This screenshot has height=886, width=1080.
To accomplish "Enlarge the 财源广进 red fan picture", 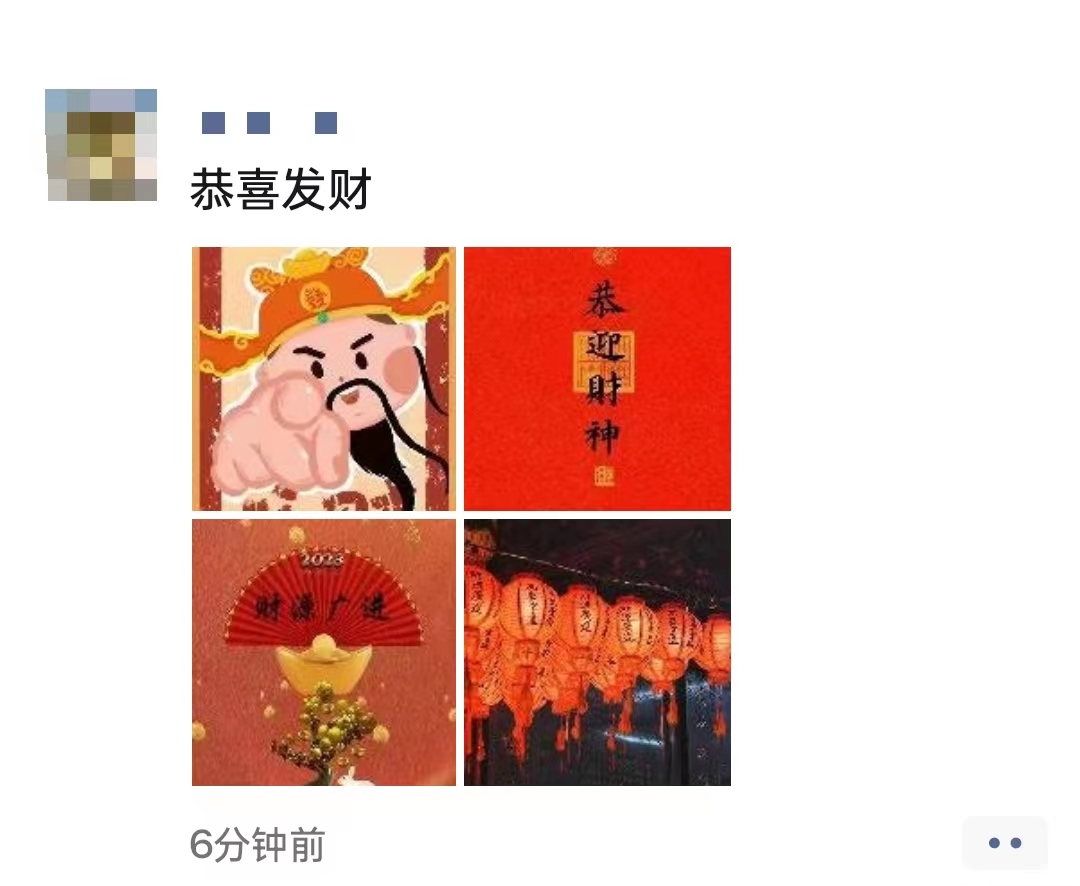I will tap(324, 652).
